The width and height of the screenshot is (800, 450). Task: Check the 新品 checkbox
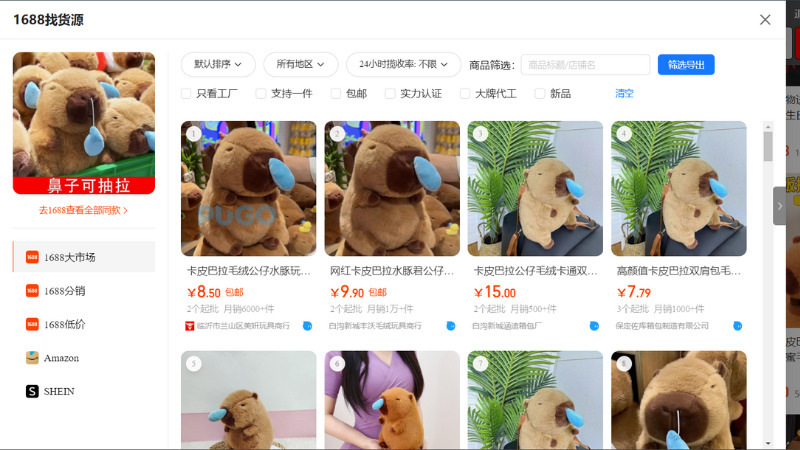tap(540, 93)
